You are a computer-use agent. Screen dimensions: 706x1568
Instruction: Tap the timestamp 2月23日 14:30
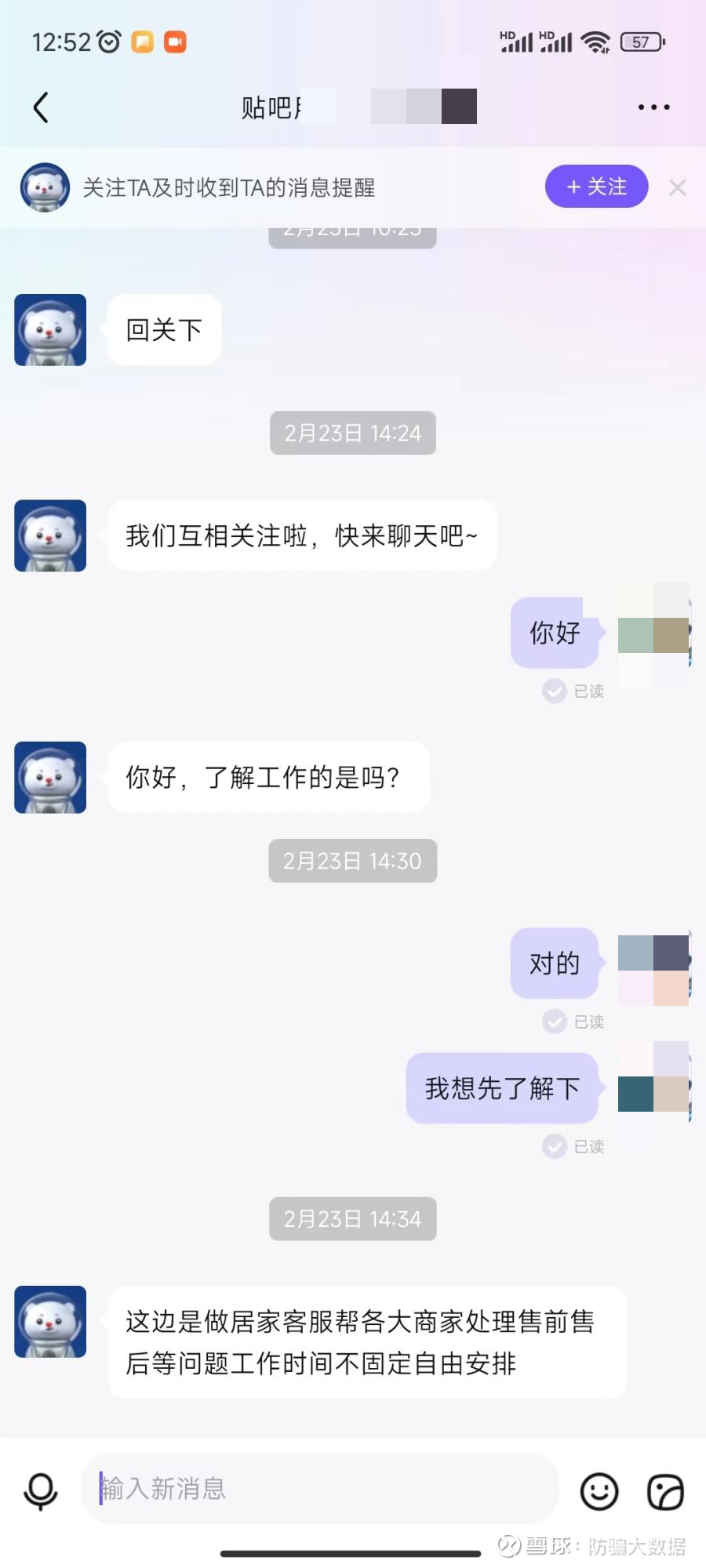pyautogui.click(x=352, y=860)
